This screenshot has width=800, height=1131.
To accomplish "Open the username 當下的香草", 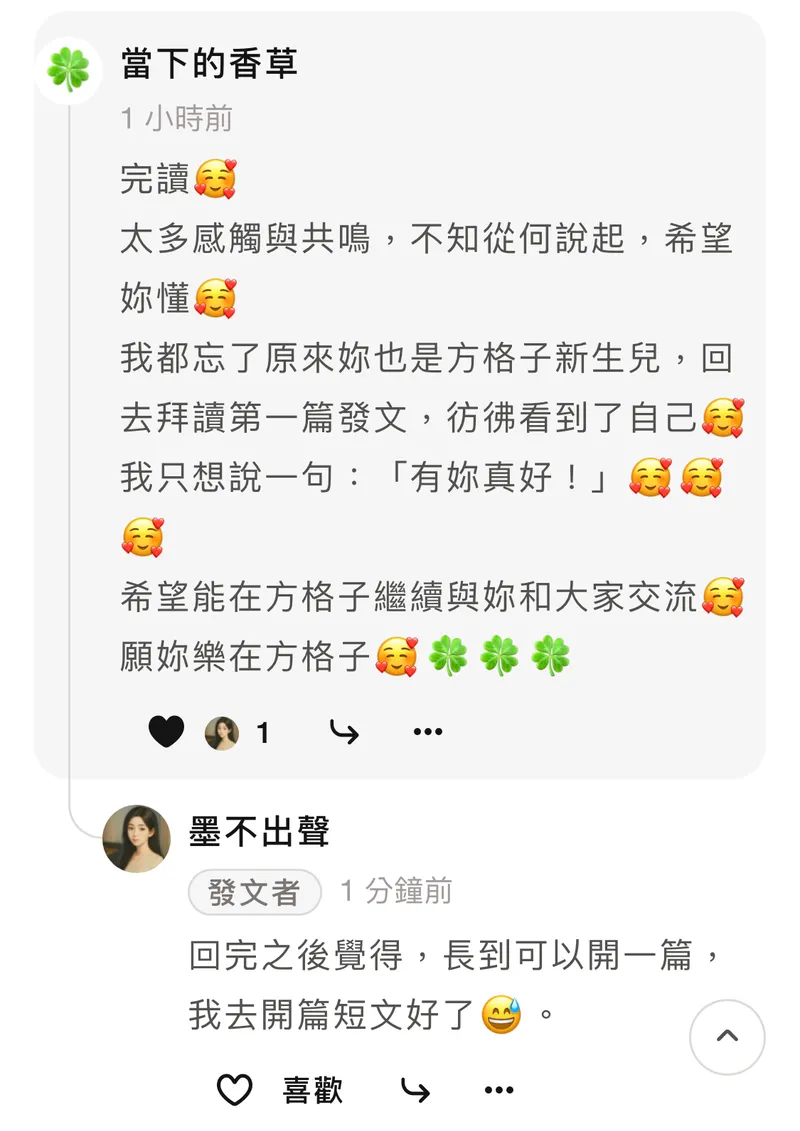I will [209, 64].
